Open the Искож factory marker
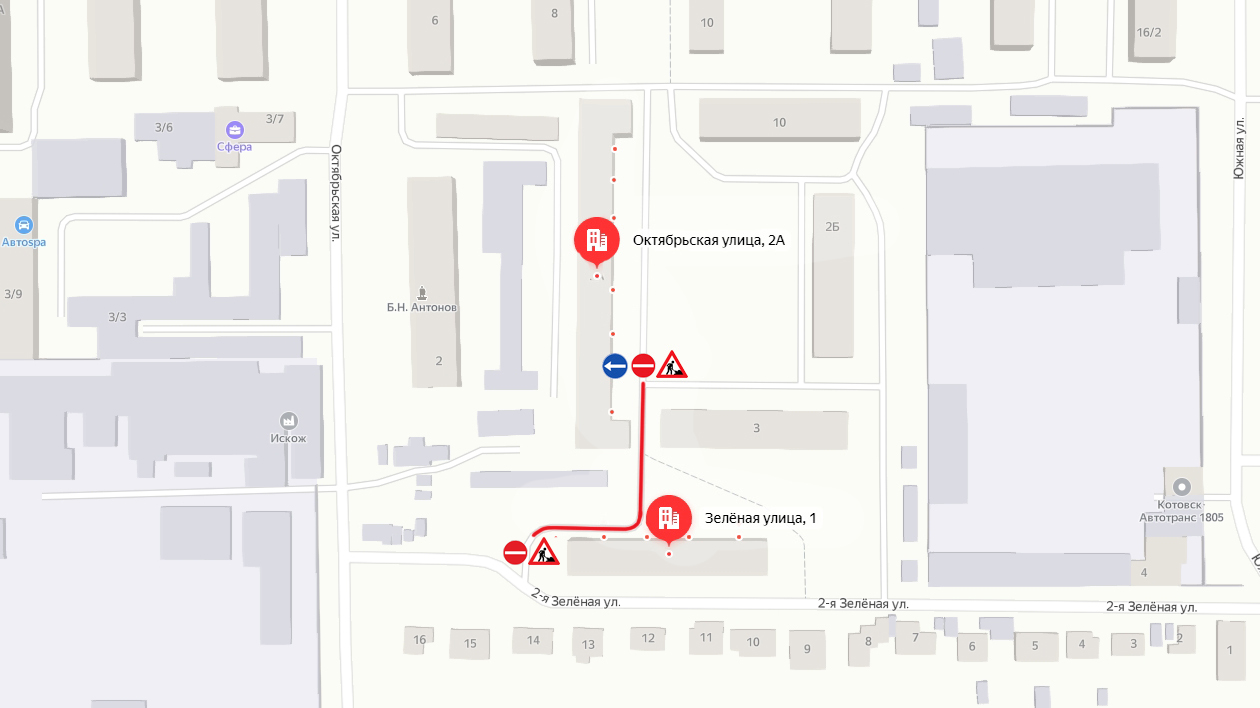This screenshot has height=708, width=1260. [x=291, y=421]
